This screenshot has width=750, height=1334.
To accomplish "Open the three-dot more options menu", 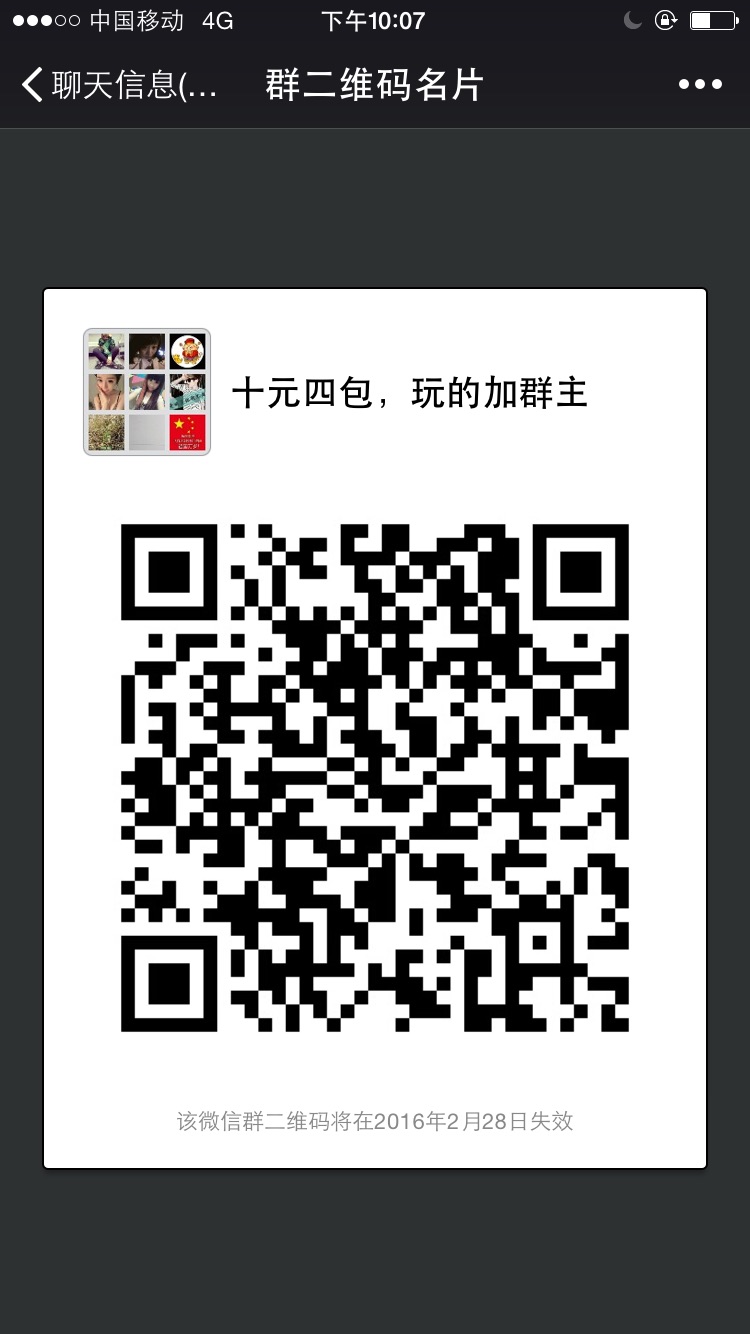I will click(700, 85).
